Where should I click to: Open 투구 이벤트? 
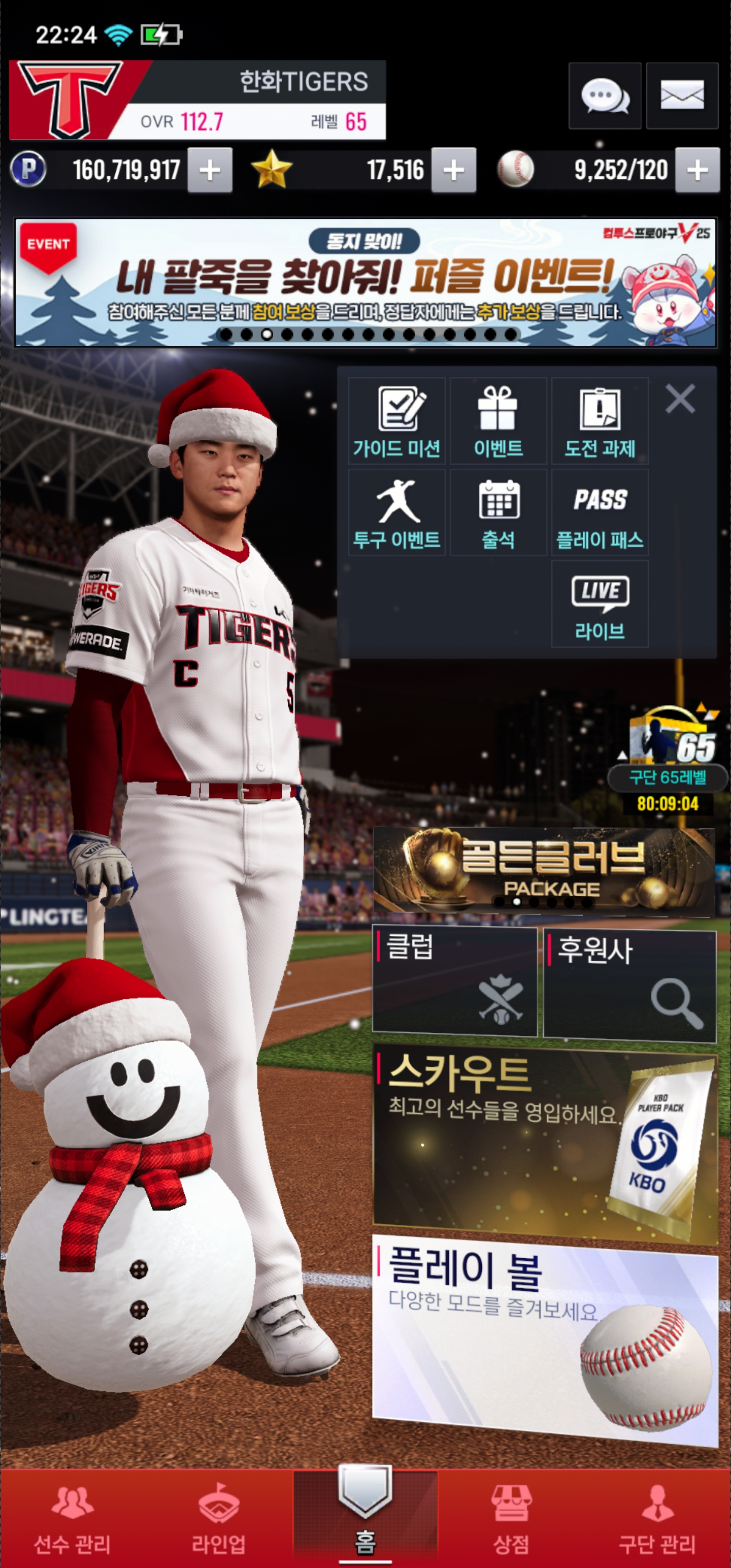click(397, 512)
